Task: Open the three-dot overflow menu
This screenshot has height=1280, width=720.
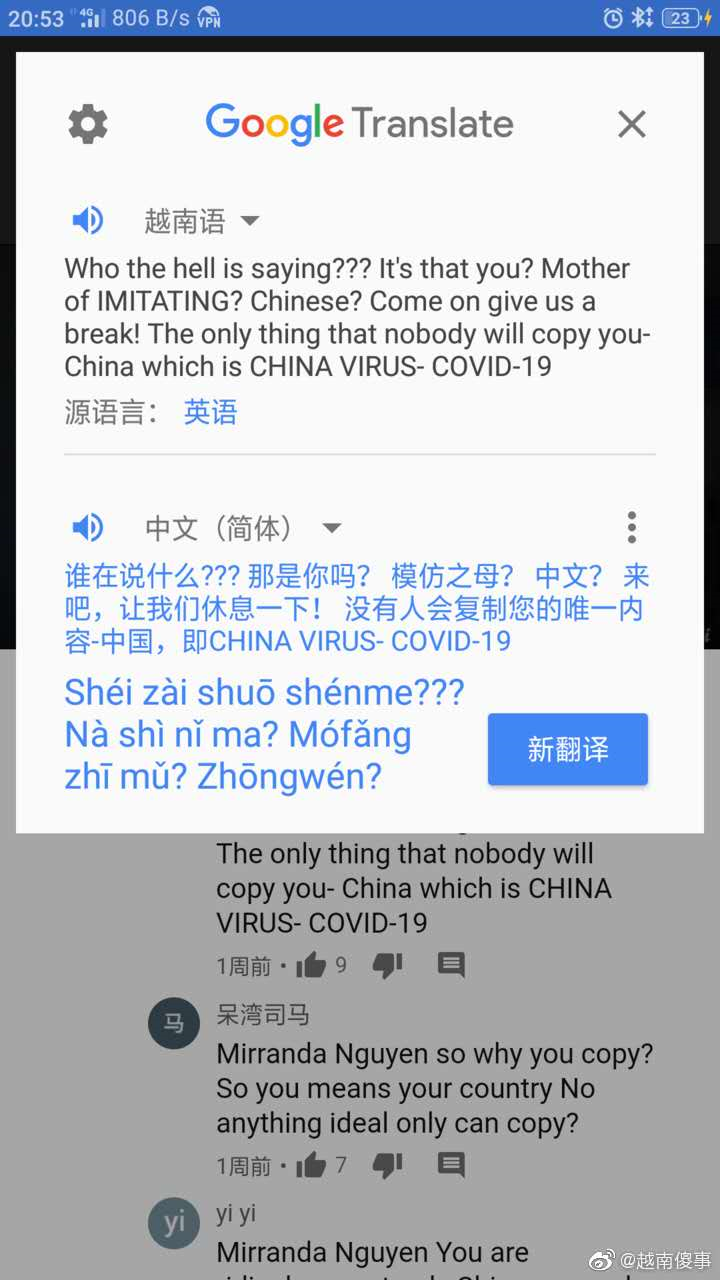Action: [x=631, y=527]
